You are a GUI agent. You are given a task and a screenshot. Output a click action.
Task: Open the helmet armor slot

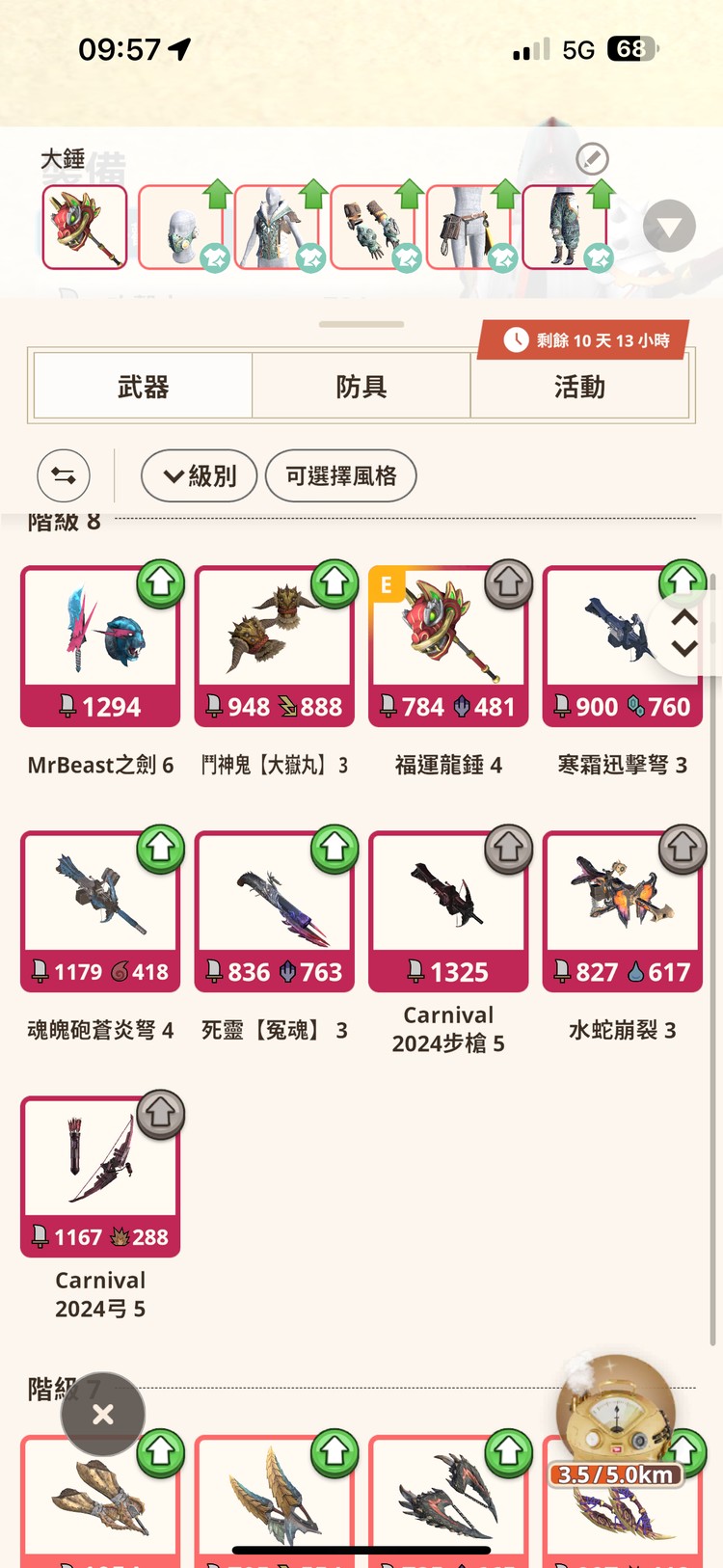click(x=181, y=228)
